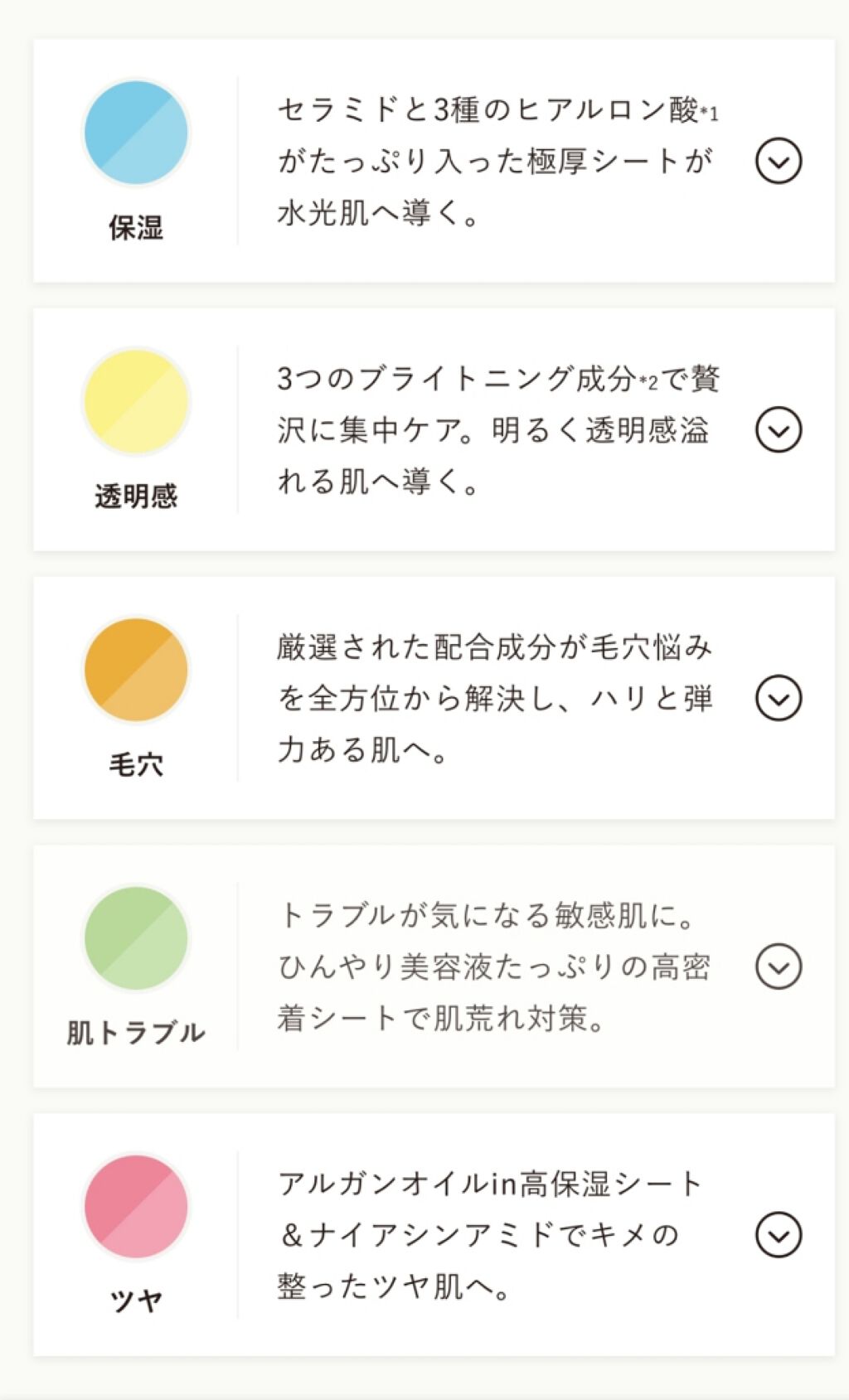
Task: Open the ツヤ details chevron
Action: (x=777, y=1233)
